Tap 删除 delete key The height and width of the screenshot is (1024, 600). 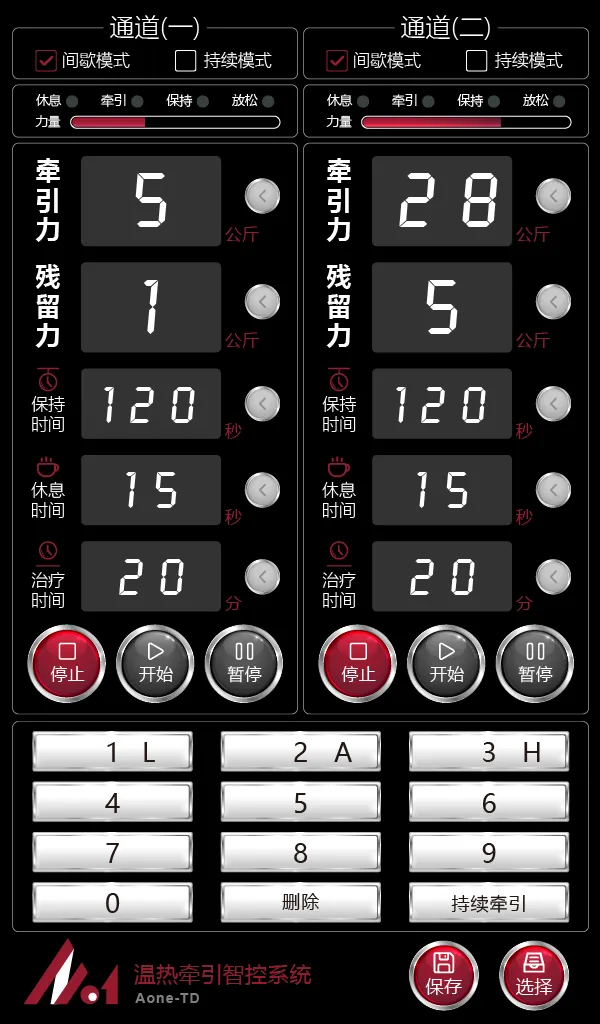pyautogui.click(x=300, y=902)
